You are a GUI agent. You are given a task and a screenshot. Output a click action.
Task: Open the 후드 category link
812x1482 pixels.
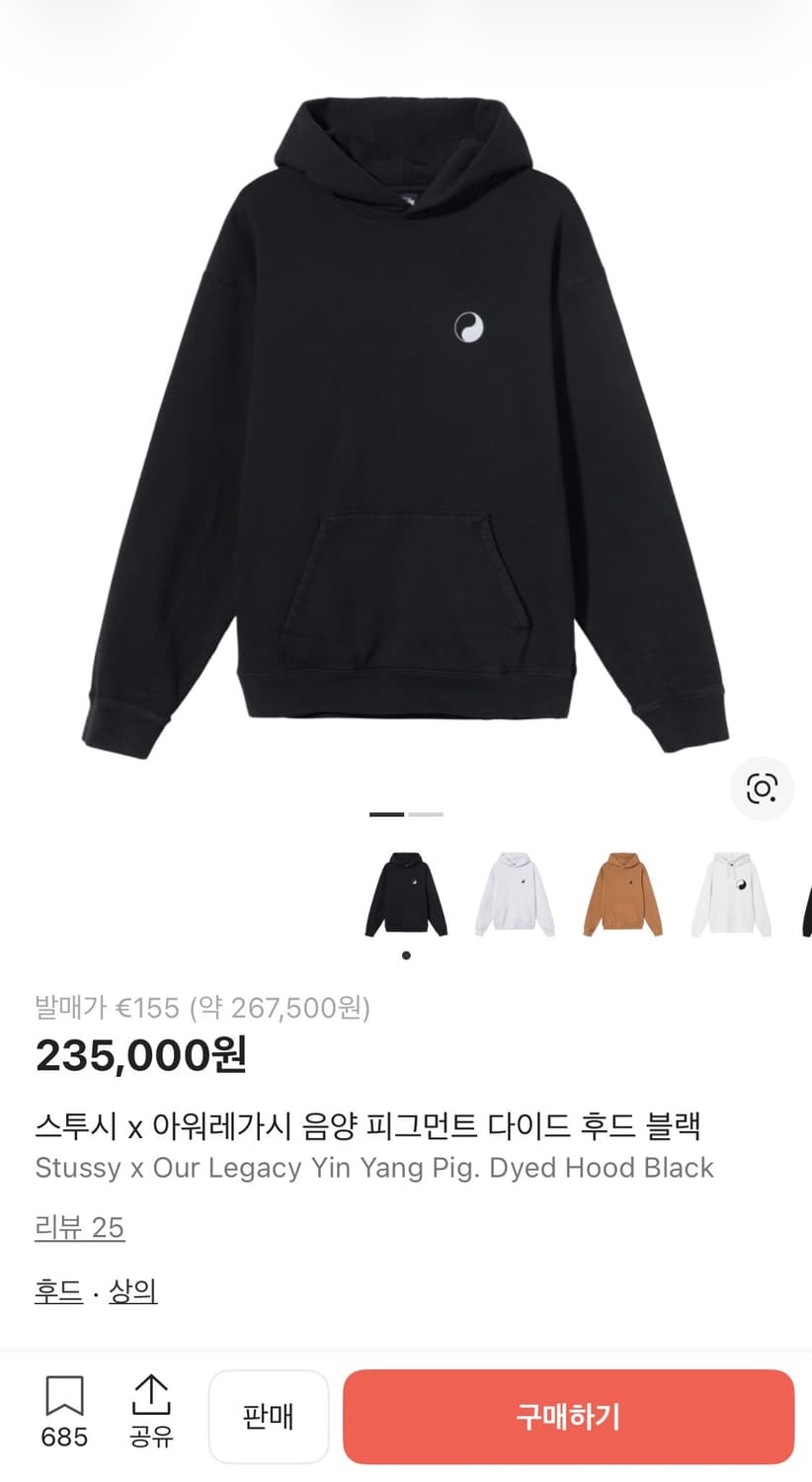[x=56, y=1290]
